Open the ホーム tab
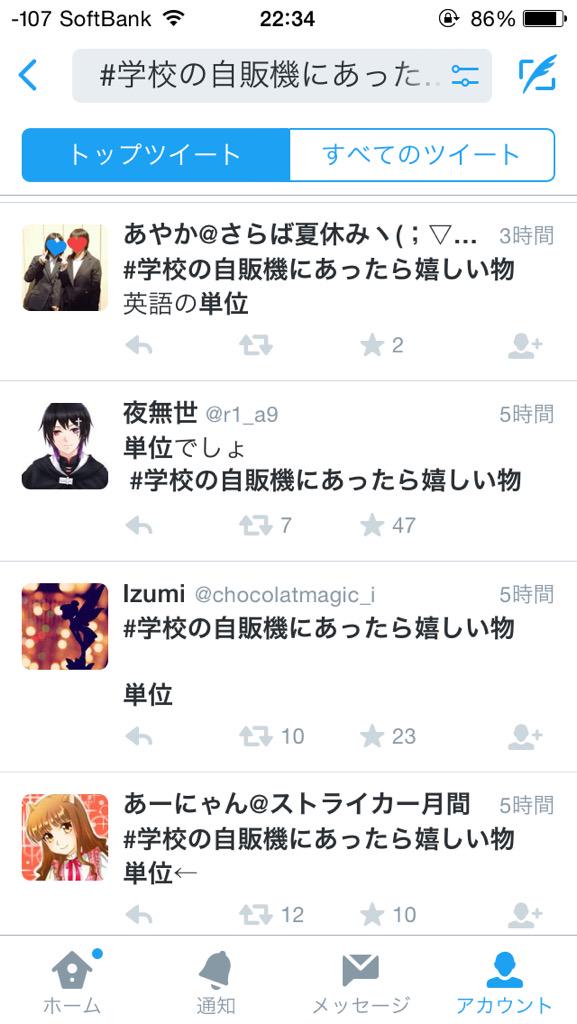Screen dimensions: 577x1024 point(72,982)
